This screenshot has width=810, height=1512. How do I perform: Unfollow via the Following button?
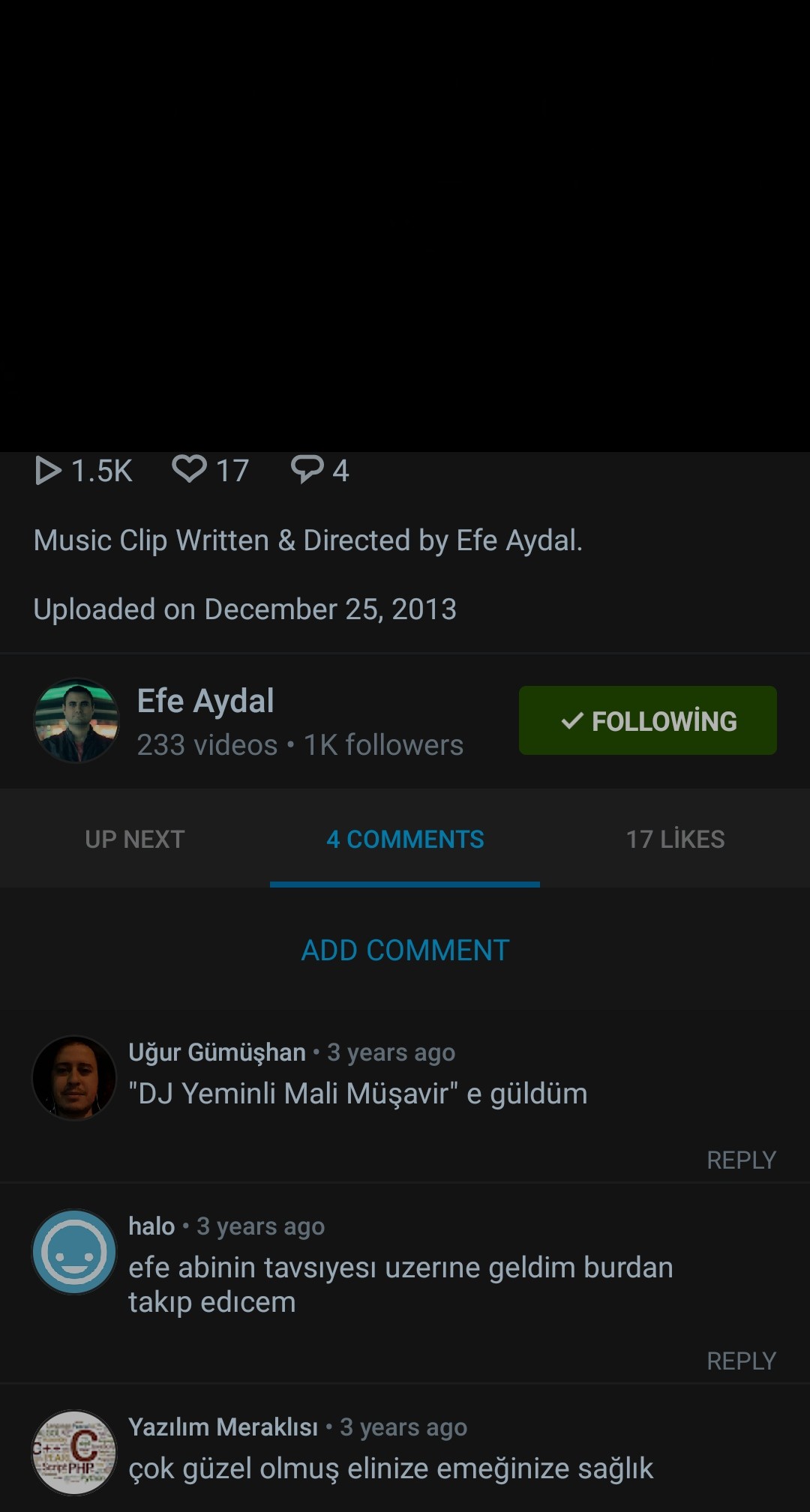coord(647,720)
